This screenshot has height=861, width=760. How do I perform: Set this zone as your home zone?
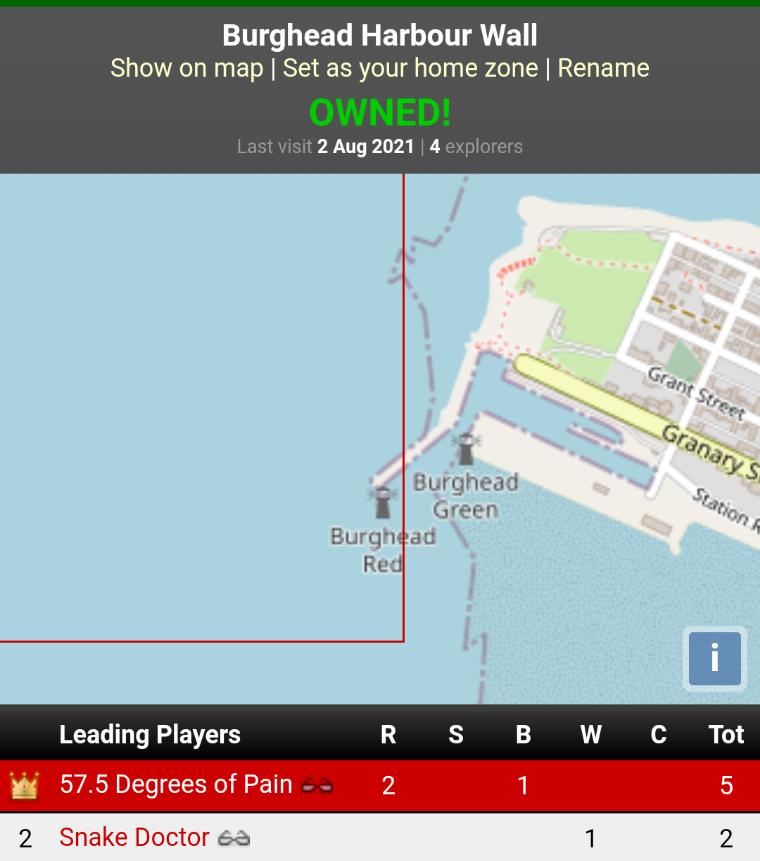pyautogui.click(x=410, y=68)
